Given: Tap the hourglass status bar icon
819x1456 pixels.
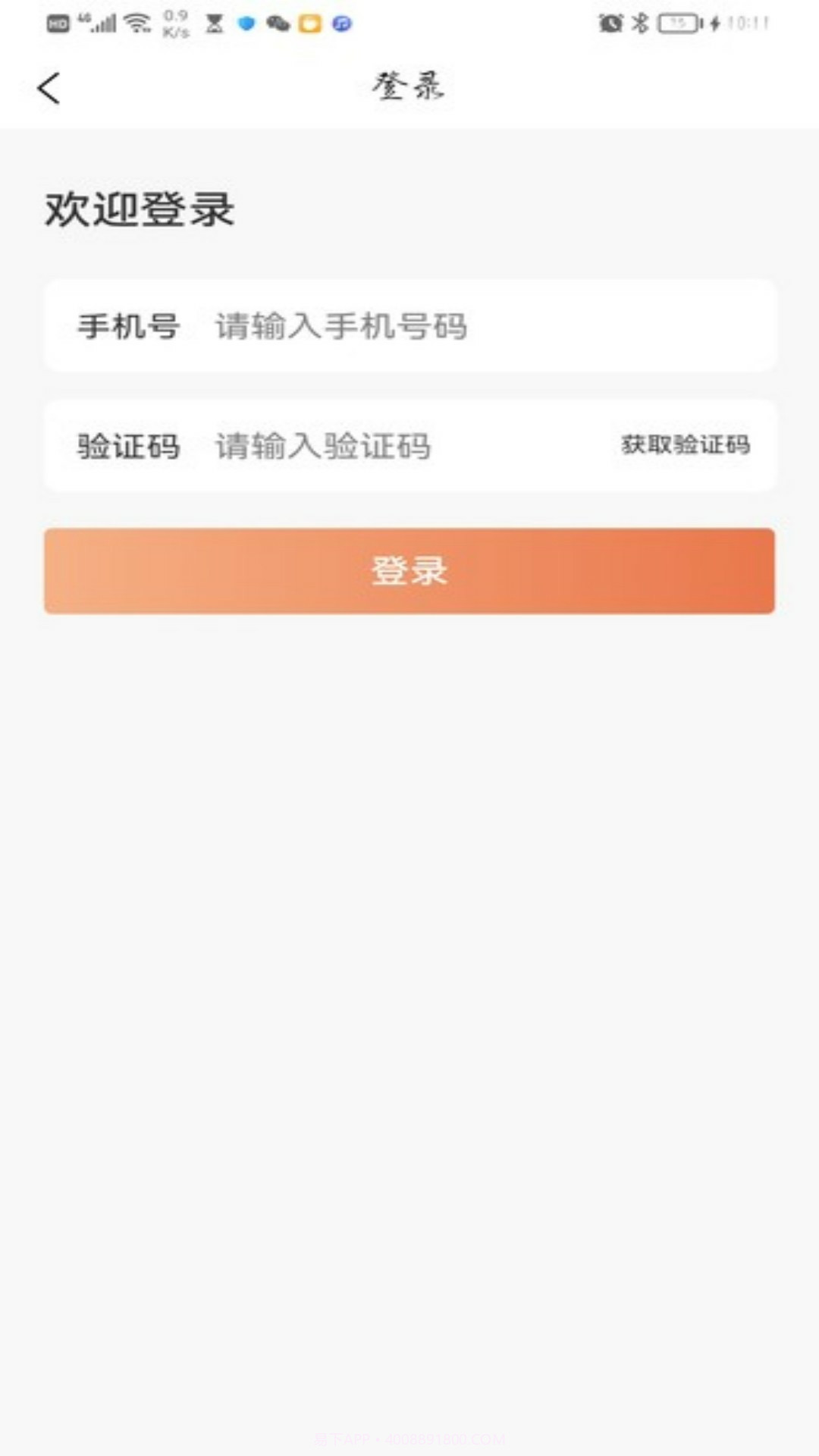Looking at the screenshot, I should 215,24.
